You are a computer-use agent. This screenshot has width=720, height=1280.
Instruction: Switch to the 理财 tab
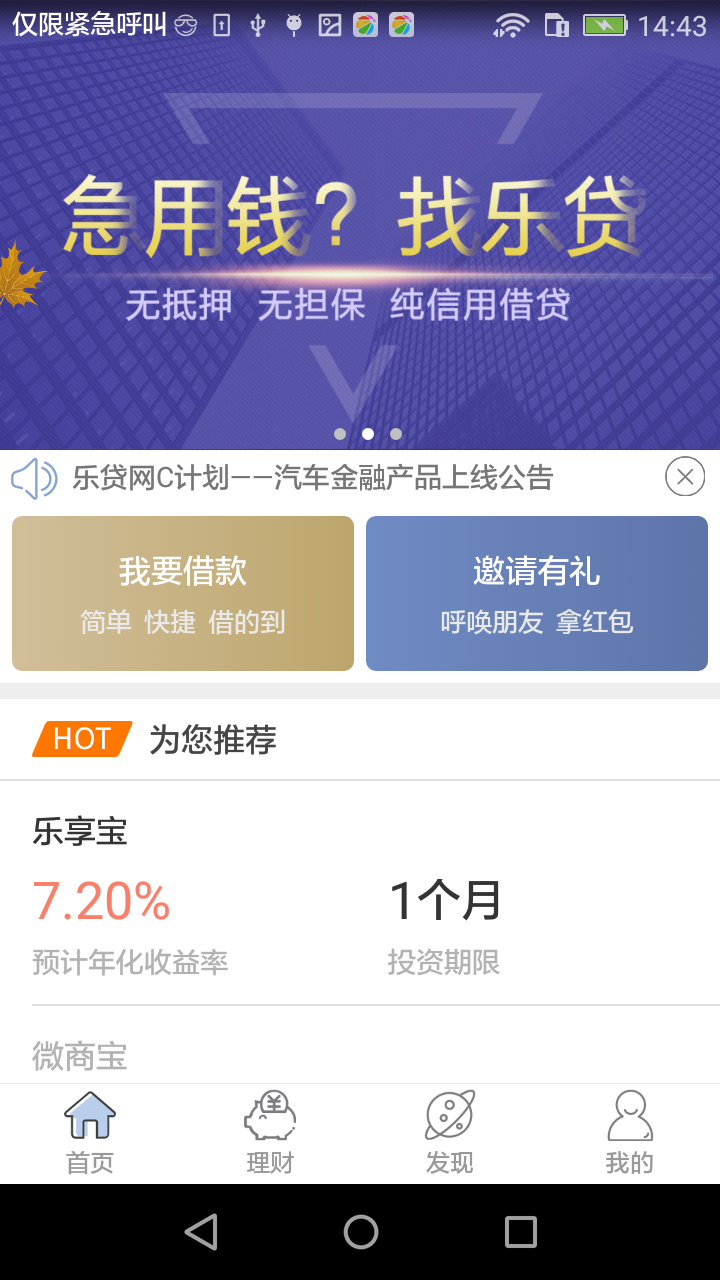(270, 1134)
